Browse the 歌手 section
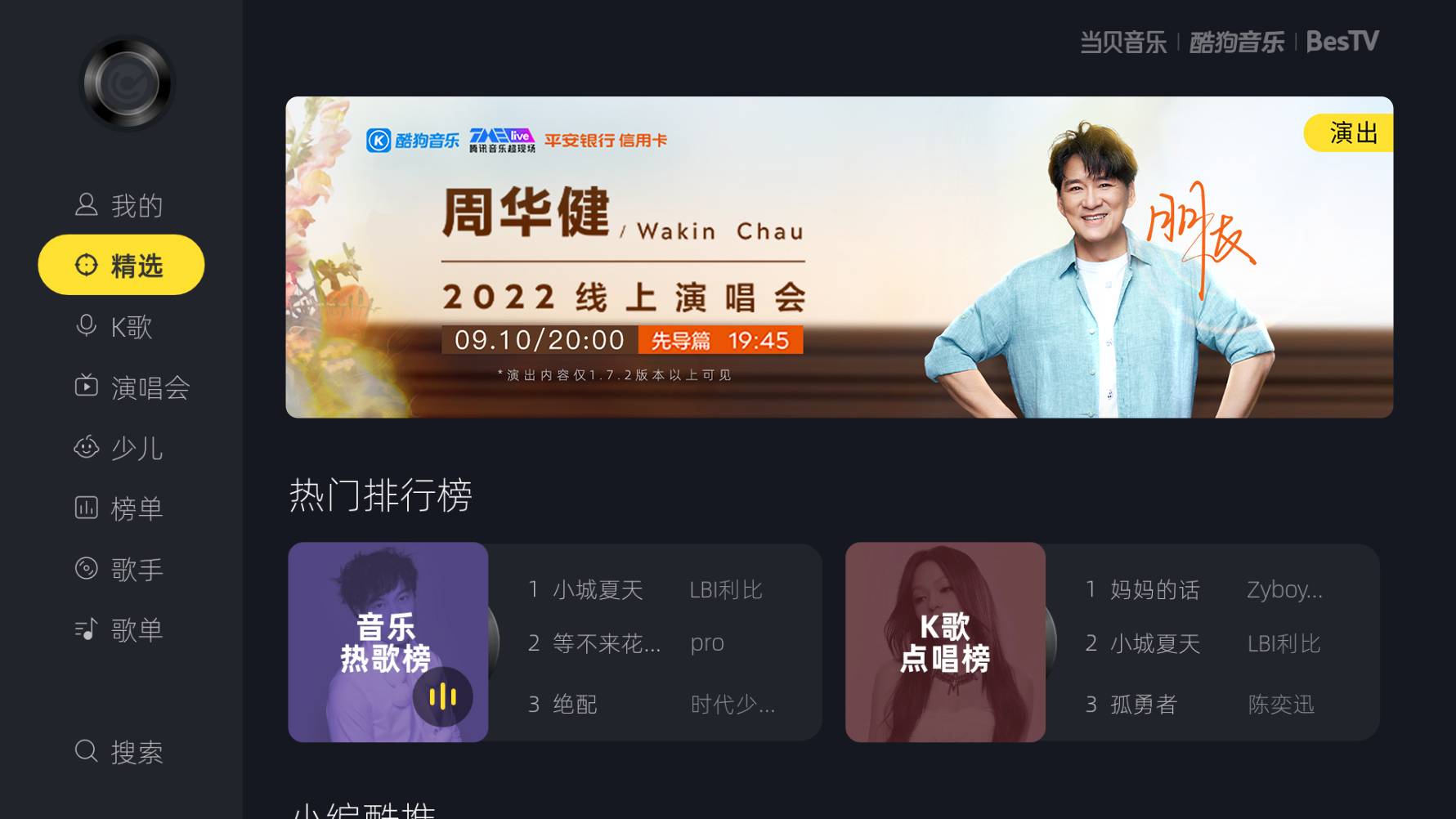1456x819 pixels. tap(120, 569)
